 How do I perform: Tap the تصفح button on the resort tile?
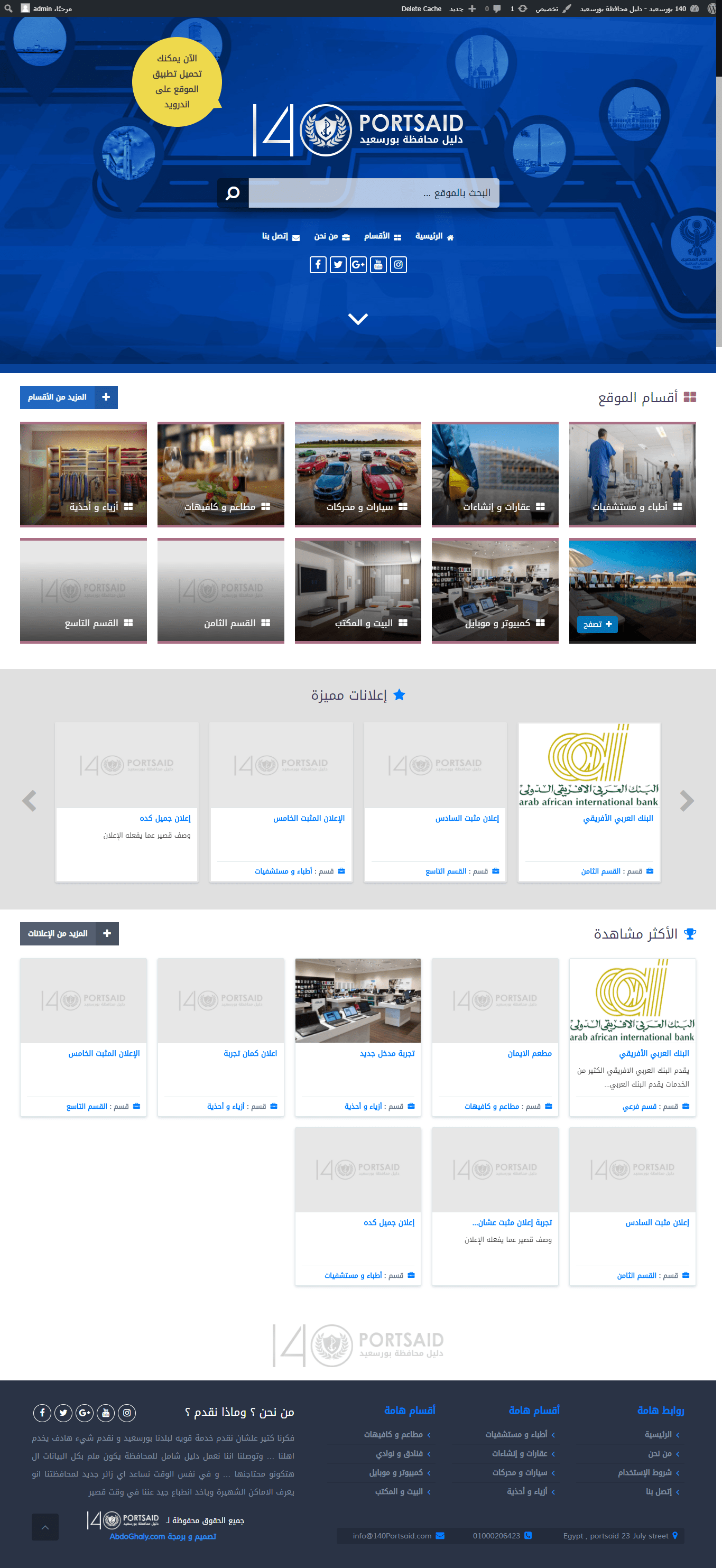(597, 624)
